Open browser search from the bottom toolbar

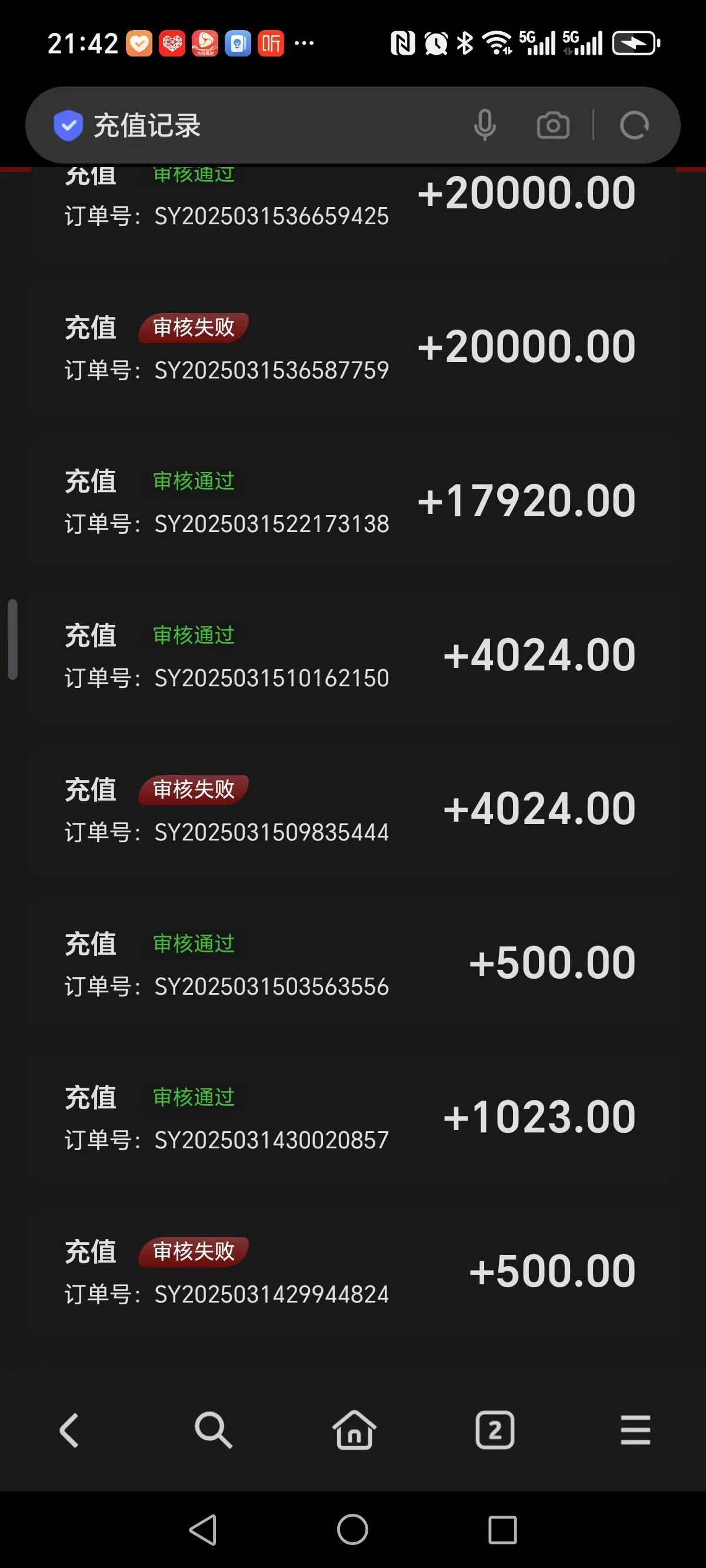pos(213,1430)
